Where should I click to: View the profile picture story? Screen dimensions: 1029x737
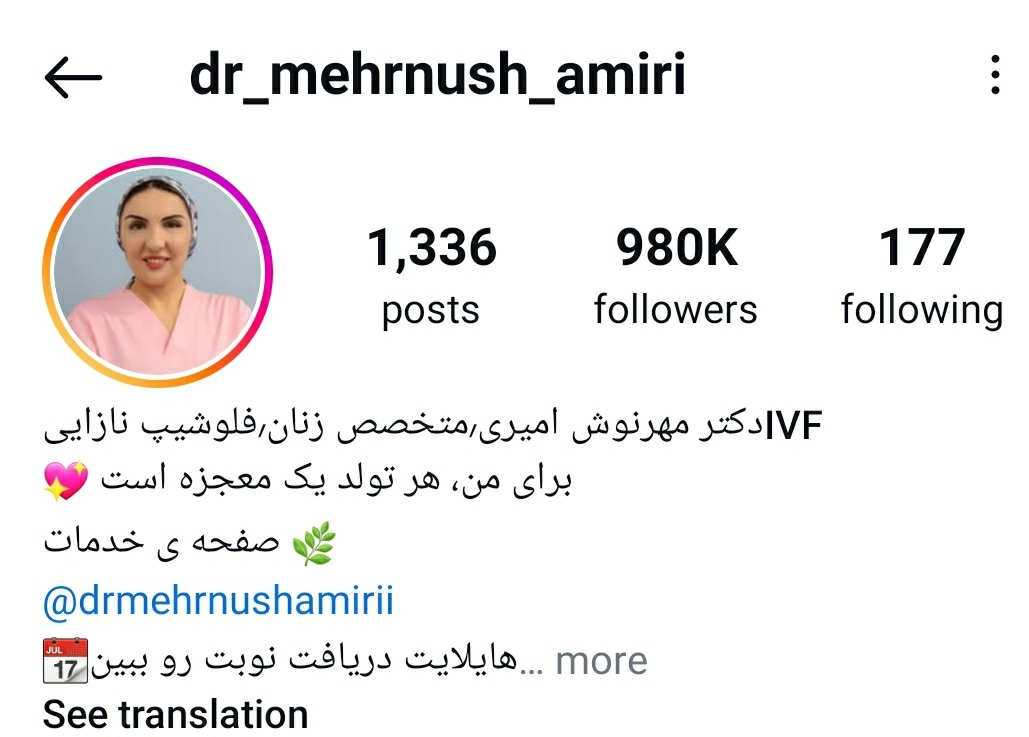point(158,272)
